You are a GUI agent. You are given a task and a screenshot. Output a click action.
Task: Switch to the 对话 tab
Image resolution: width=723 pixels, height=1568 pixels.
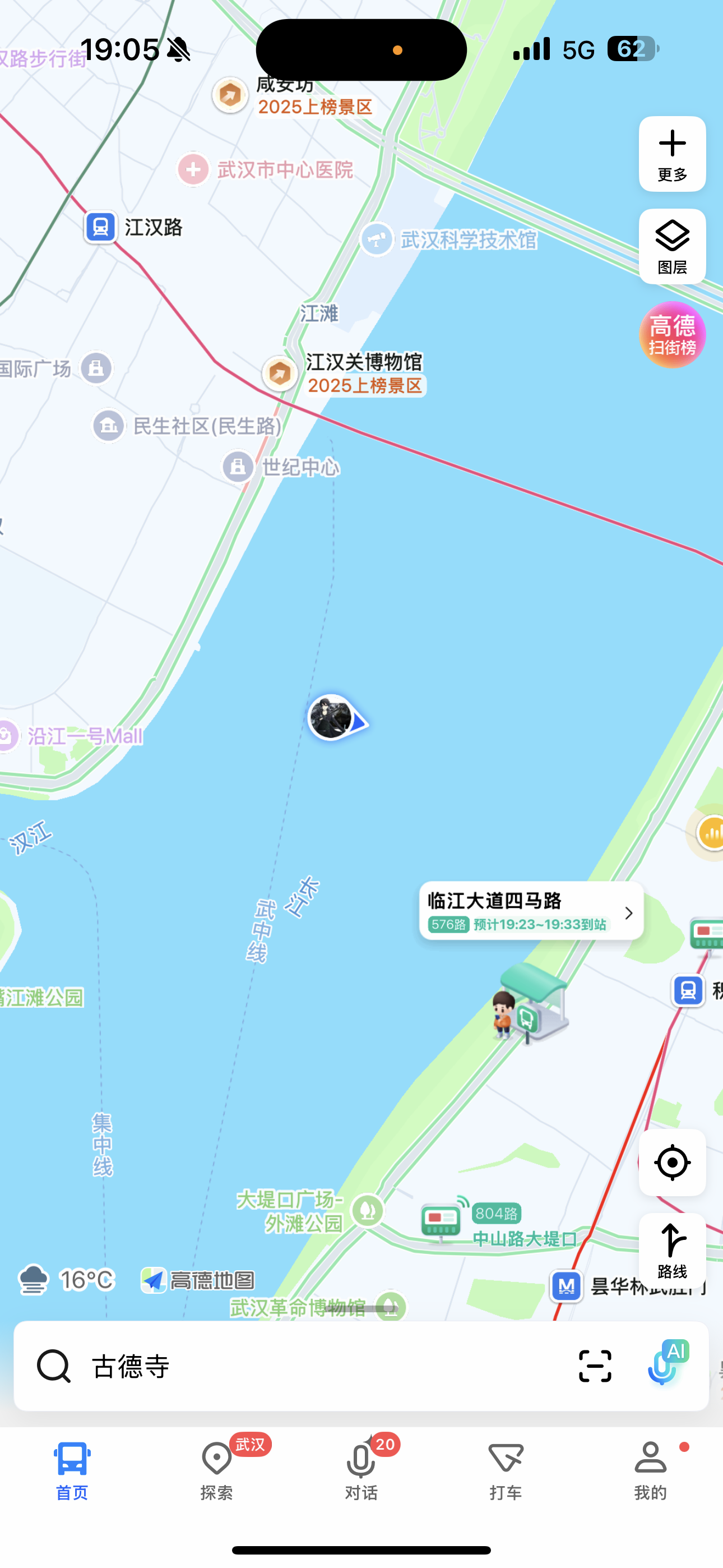pos(361,1470)
